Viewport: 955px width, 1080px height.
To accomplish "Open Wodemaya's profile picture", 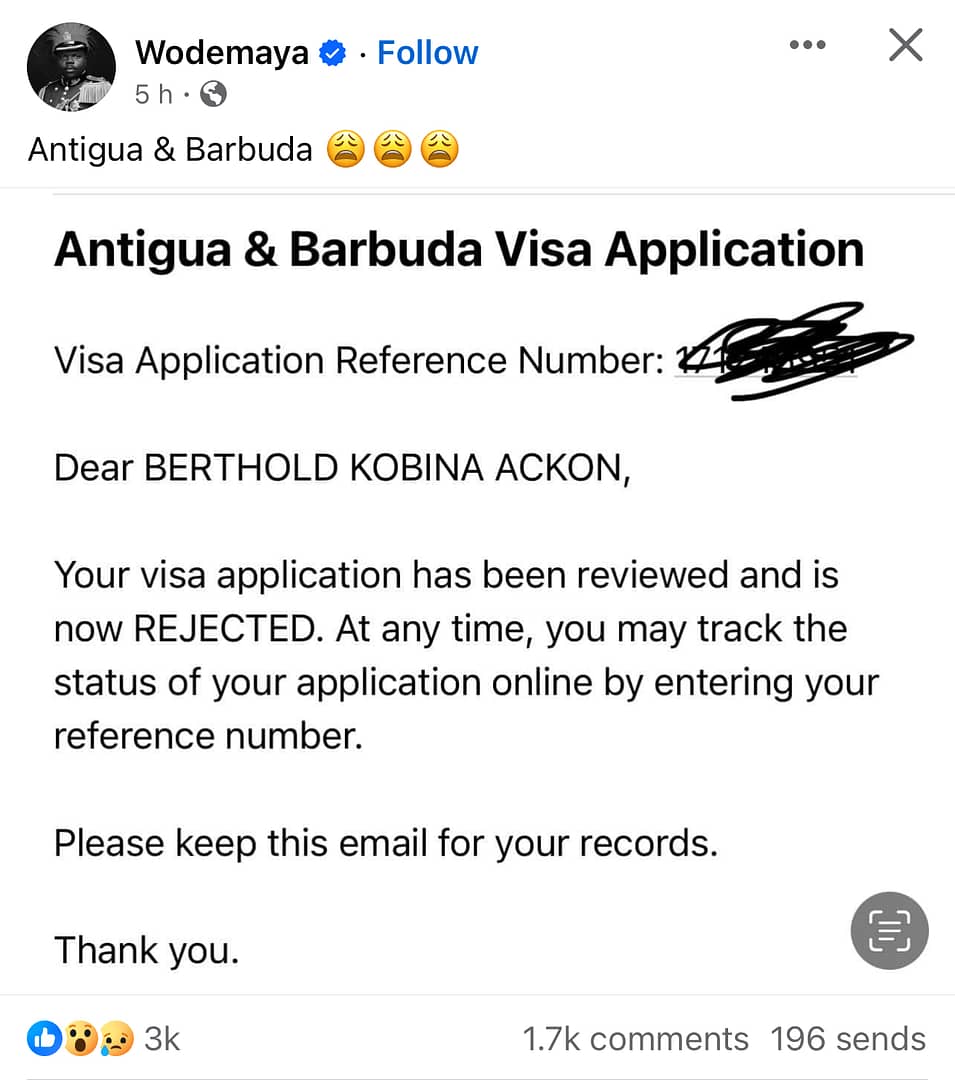I will coord(70,66).
